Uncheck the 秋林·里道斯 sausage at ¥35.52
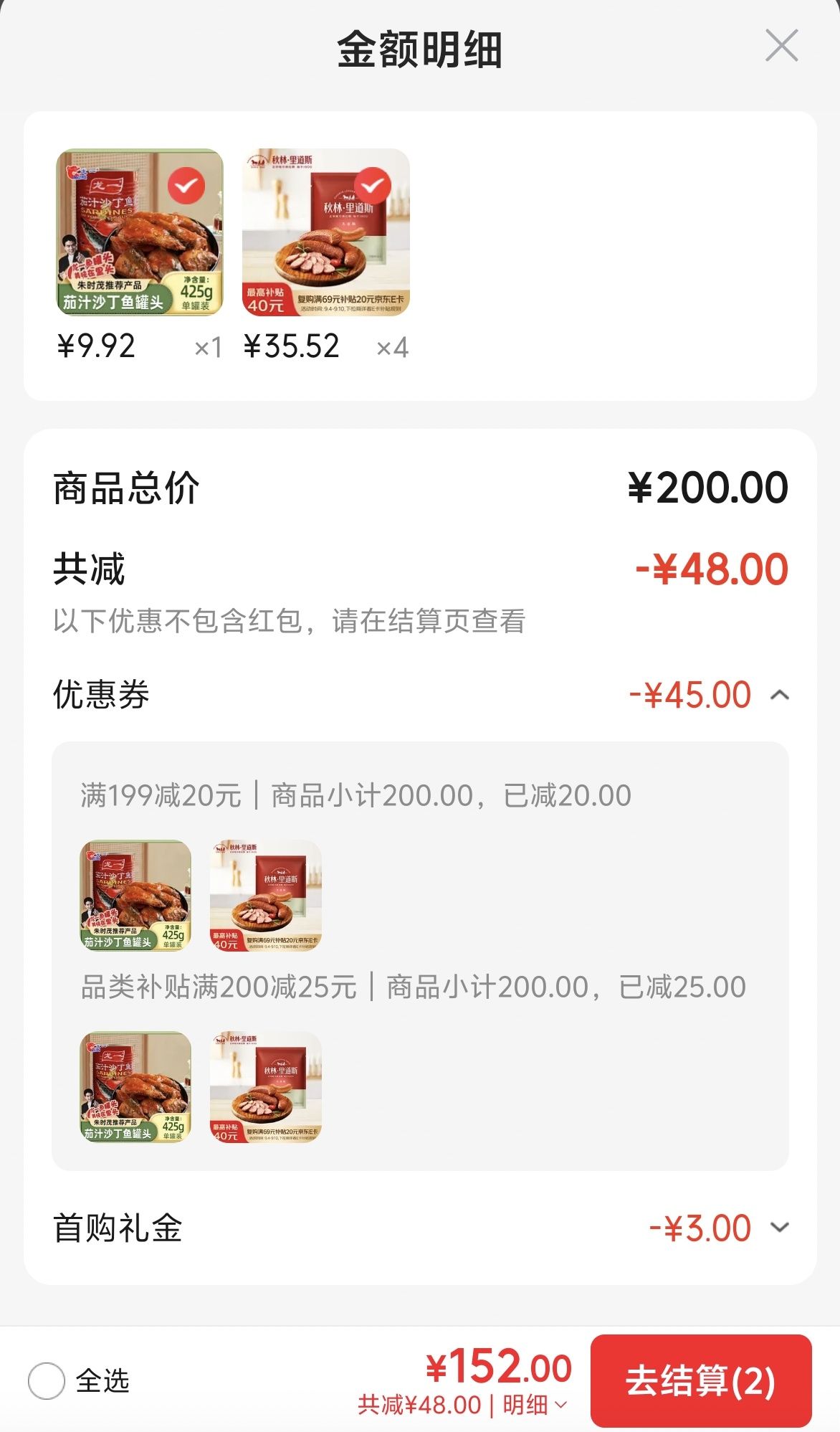 [373, 186]
